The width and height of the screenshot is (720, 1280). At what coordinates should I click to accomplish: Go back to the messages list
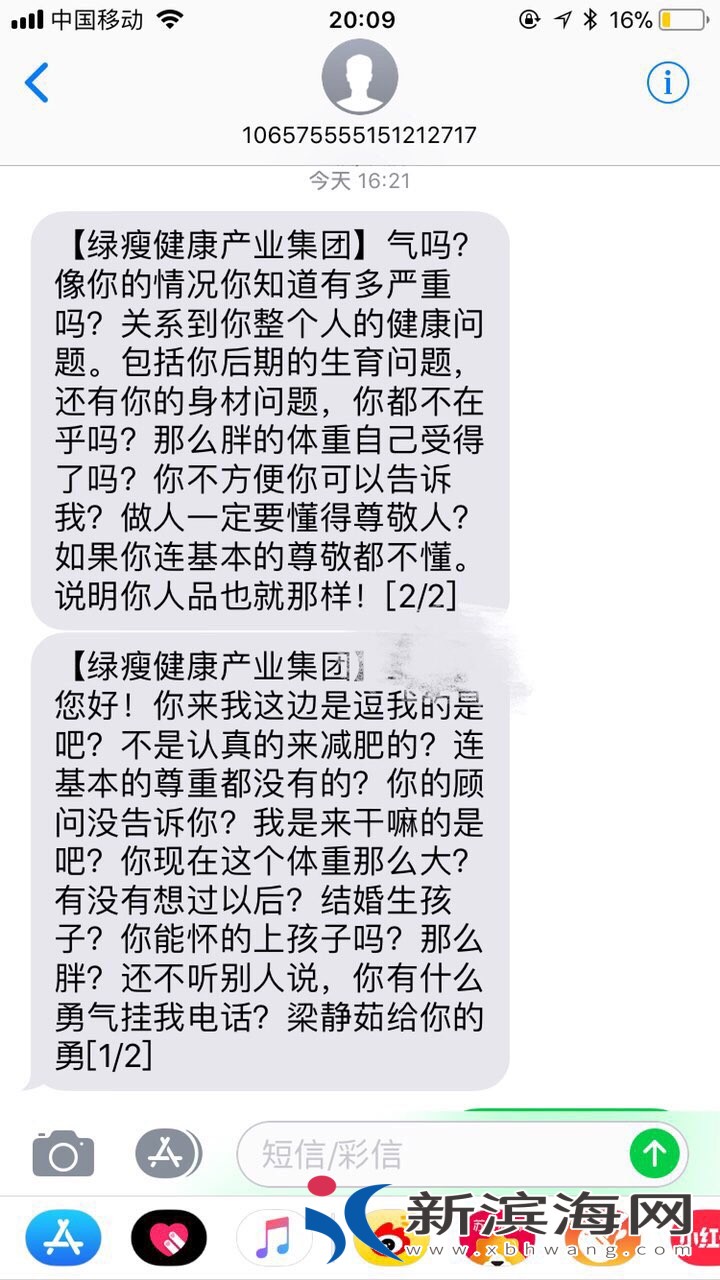37,82
